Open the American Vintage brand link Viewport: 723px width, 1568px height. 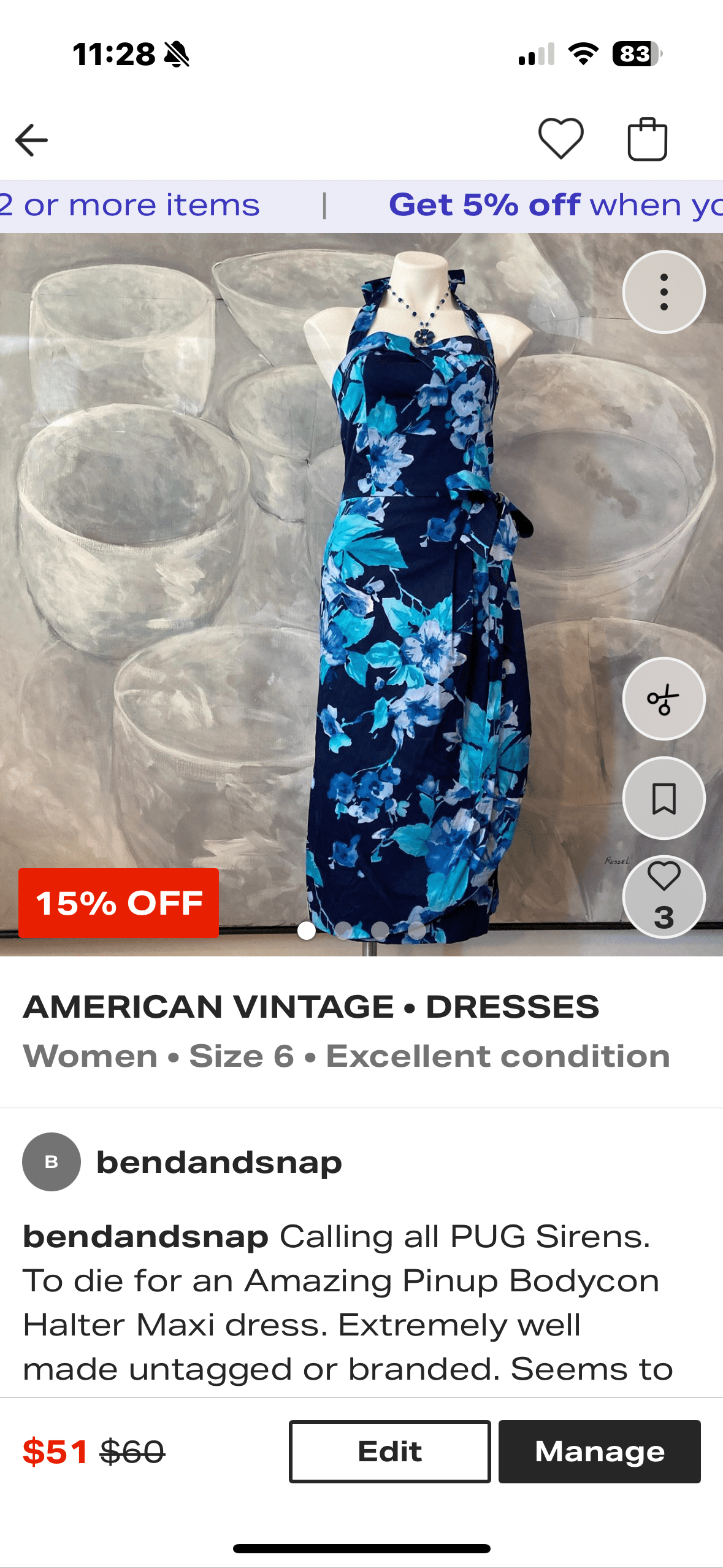208,1007
